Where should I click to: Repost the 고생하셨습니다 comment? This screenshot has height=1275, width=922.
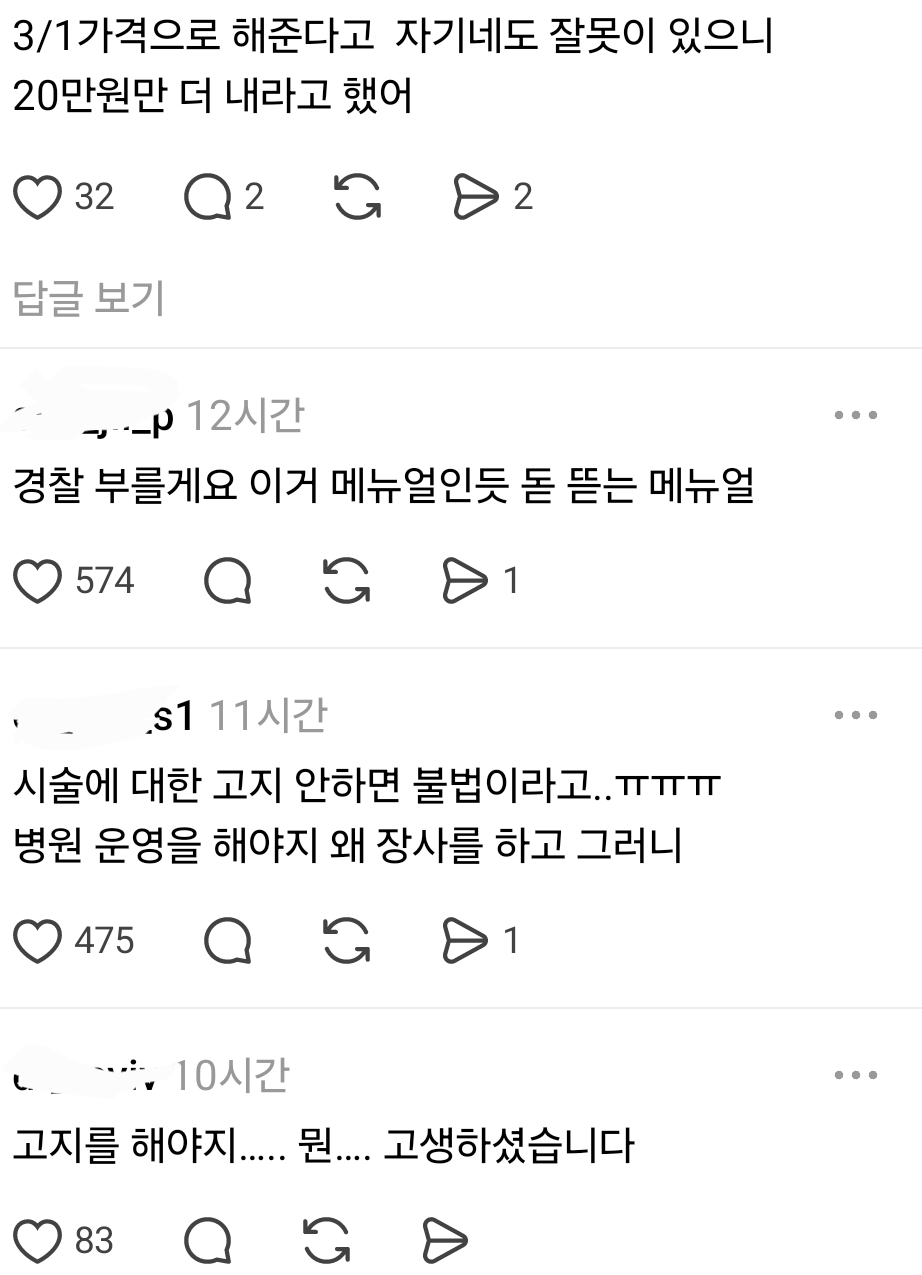(x=327, y=1241)
